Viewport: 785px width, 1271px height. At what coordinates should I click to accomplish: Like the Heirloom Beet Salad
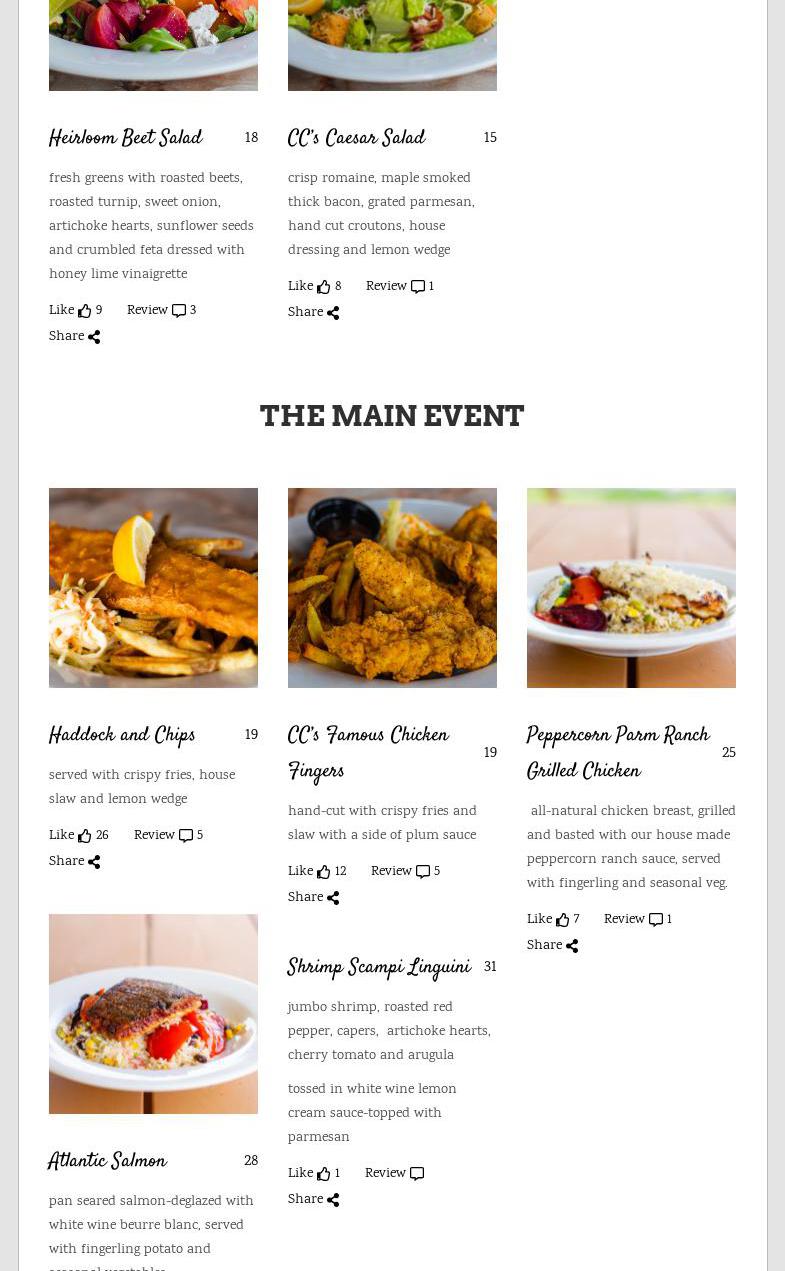coord(75,311)
